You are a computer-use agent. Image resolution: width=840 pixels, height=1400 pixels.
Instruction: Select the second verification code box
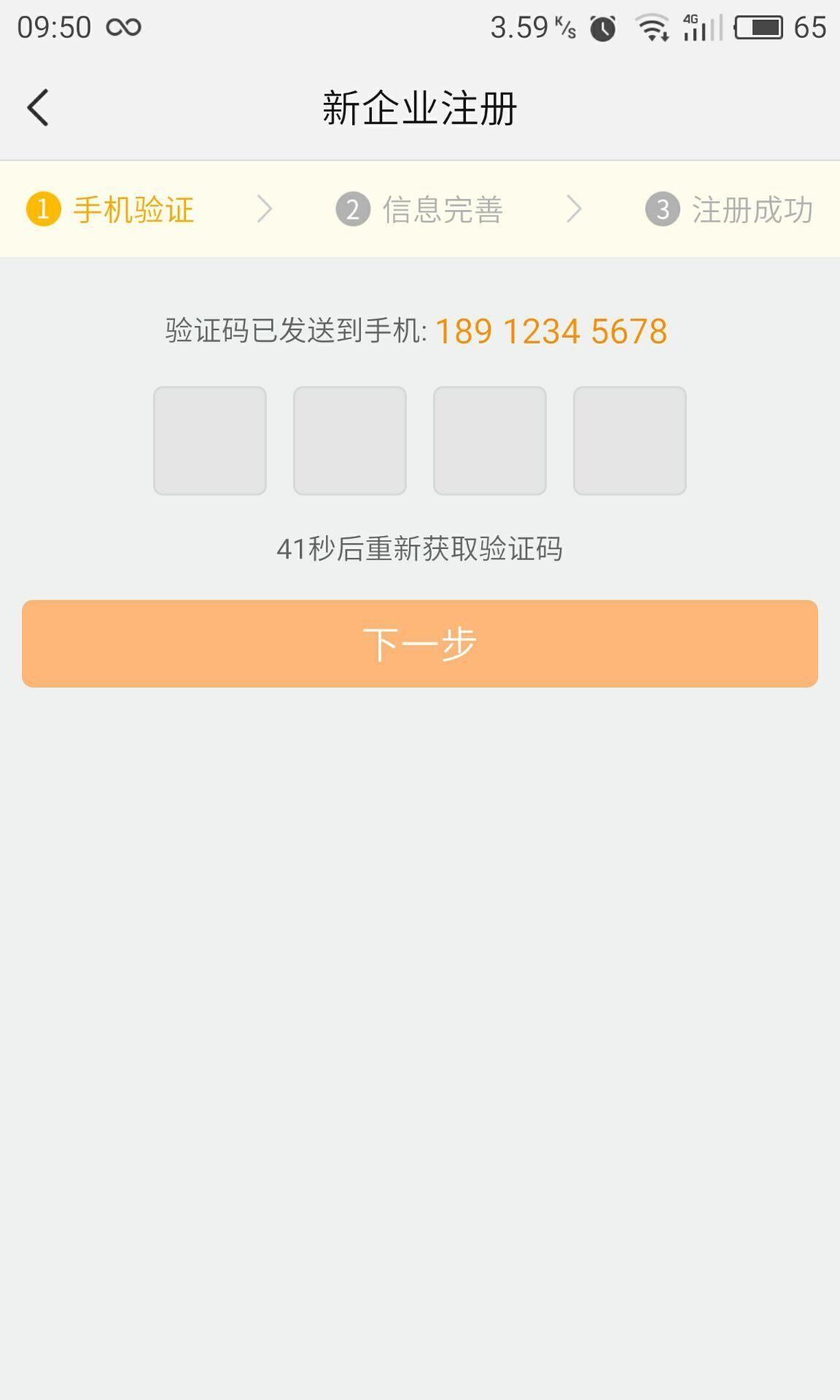tap(350, 440)
